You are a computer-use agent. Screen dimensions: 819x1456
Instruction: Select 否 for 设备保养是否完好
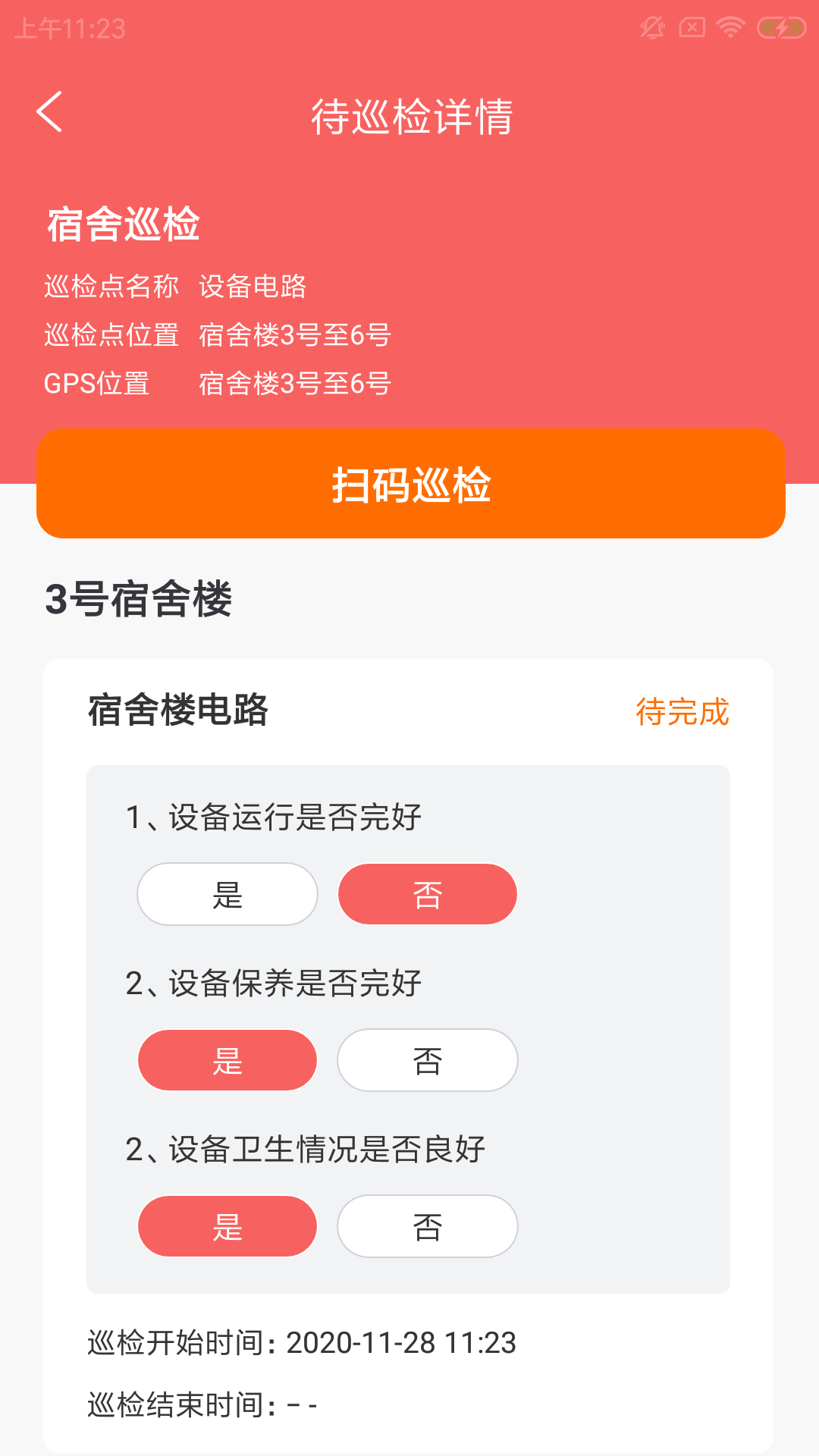click(x=427, y=1060)
